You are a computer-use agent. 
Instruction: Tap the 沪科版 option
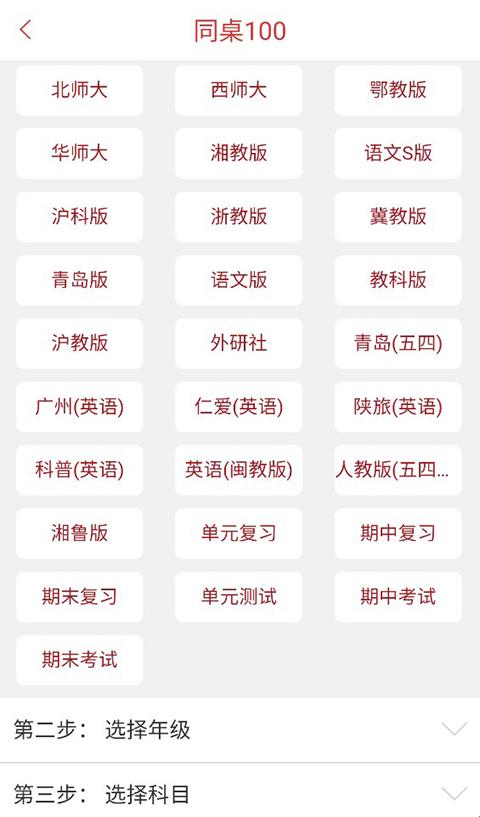[80, 217]
